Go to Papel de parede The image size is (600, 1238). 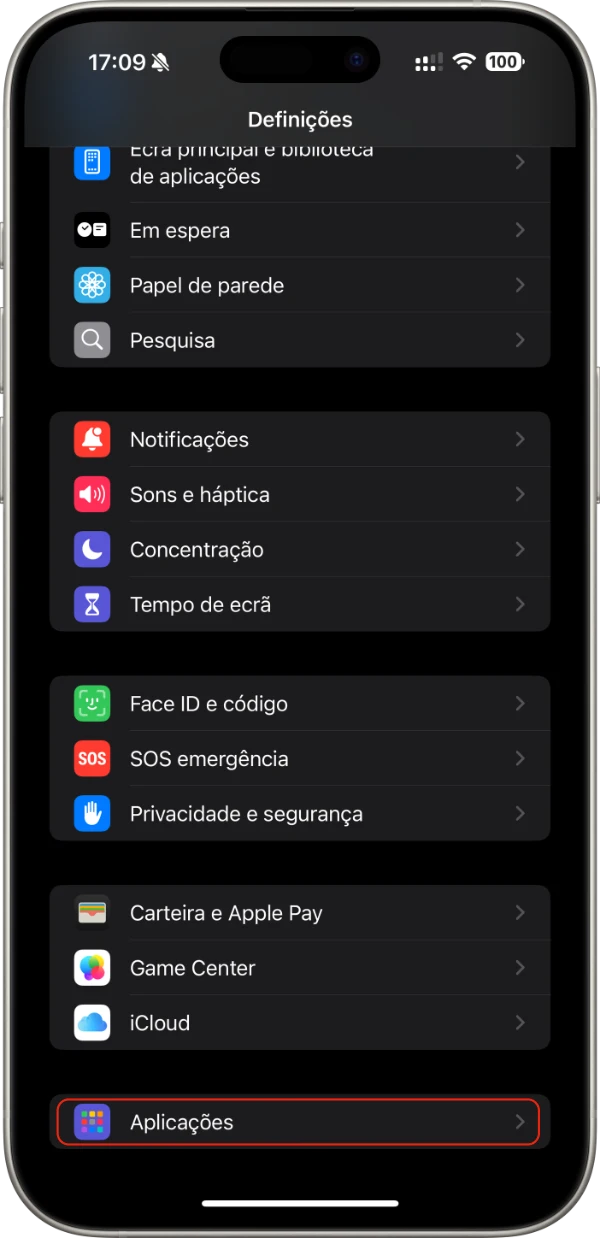click(300, 285)
